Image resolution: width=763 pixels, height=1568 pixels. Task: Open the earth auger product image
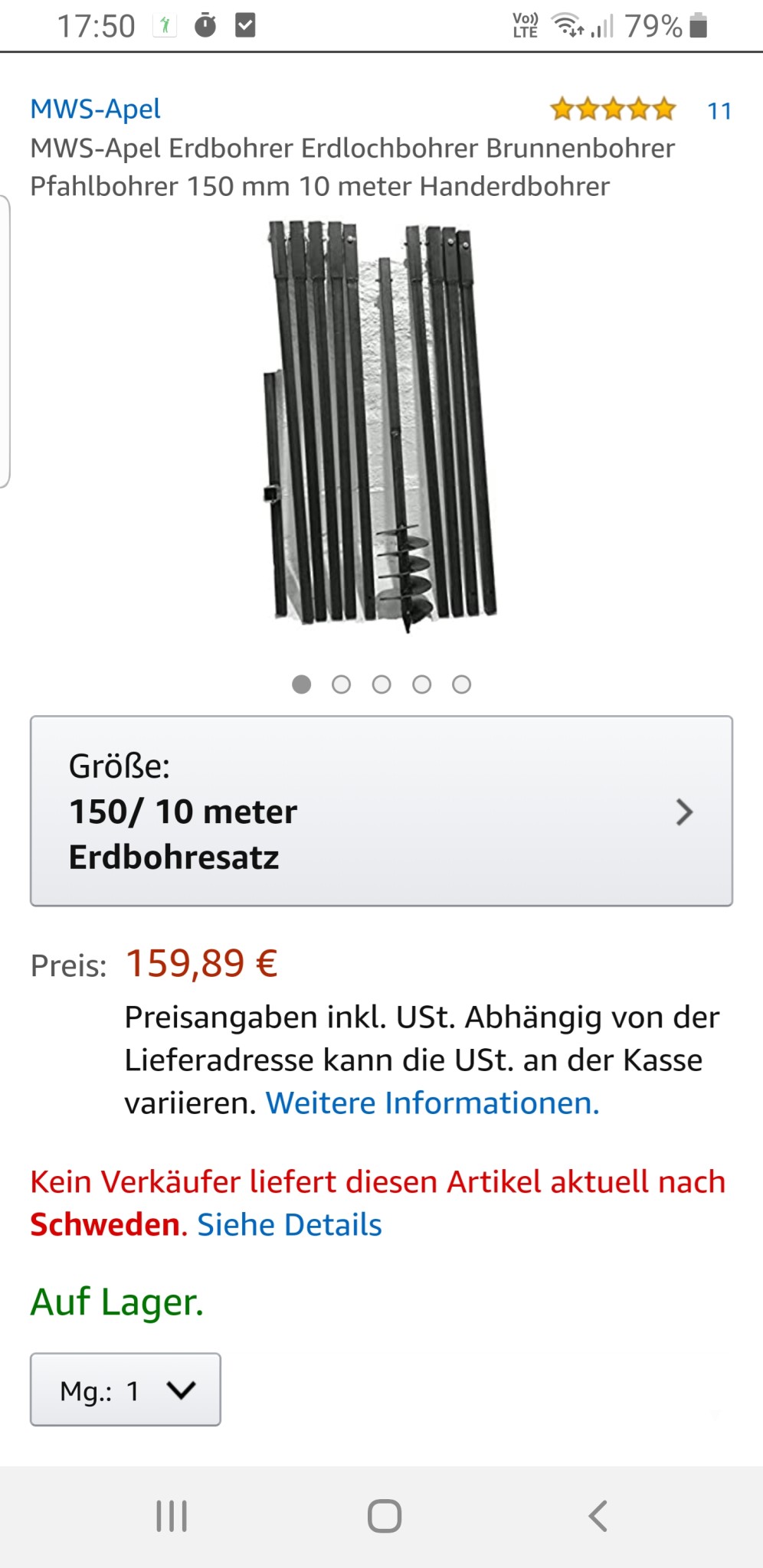[x=381, y=426]
